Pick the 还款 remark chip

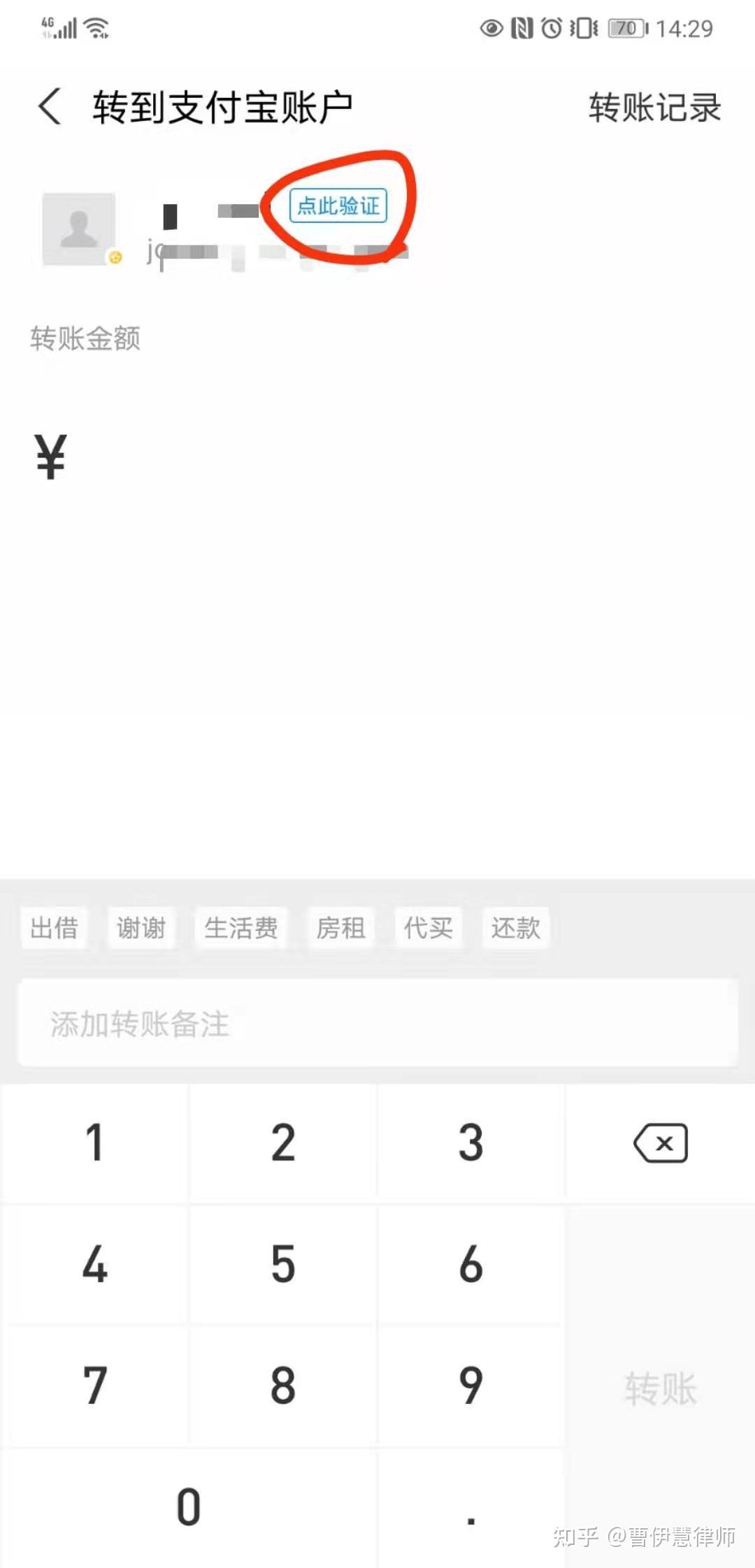point(515,928)
